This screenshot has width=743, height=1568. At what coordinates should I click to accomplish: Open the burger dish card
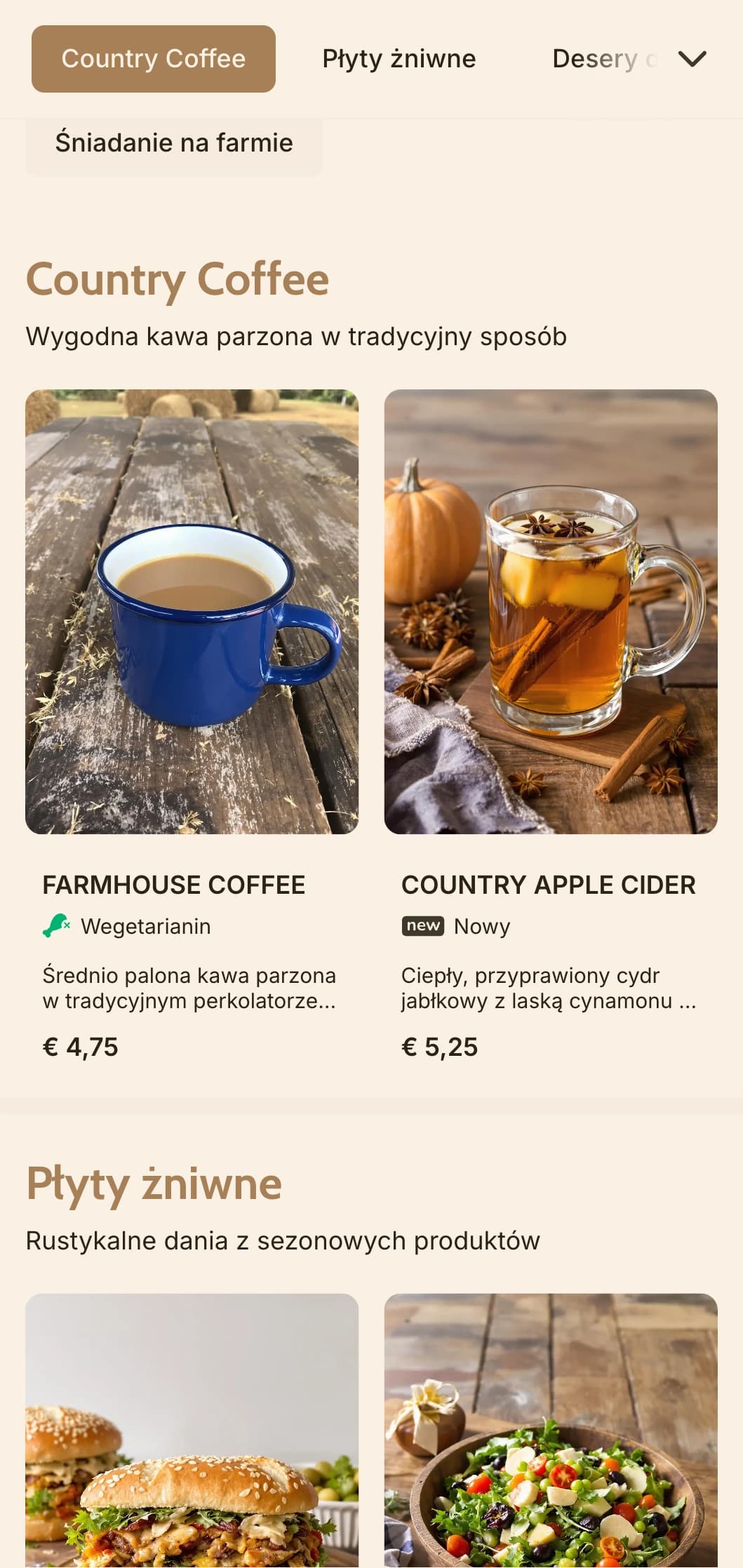point(192,1431)
